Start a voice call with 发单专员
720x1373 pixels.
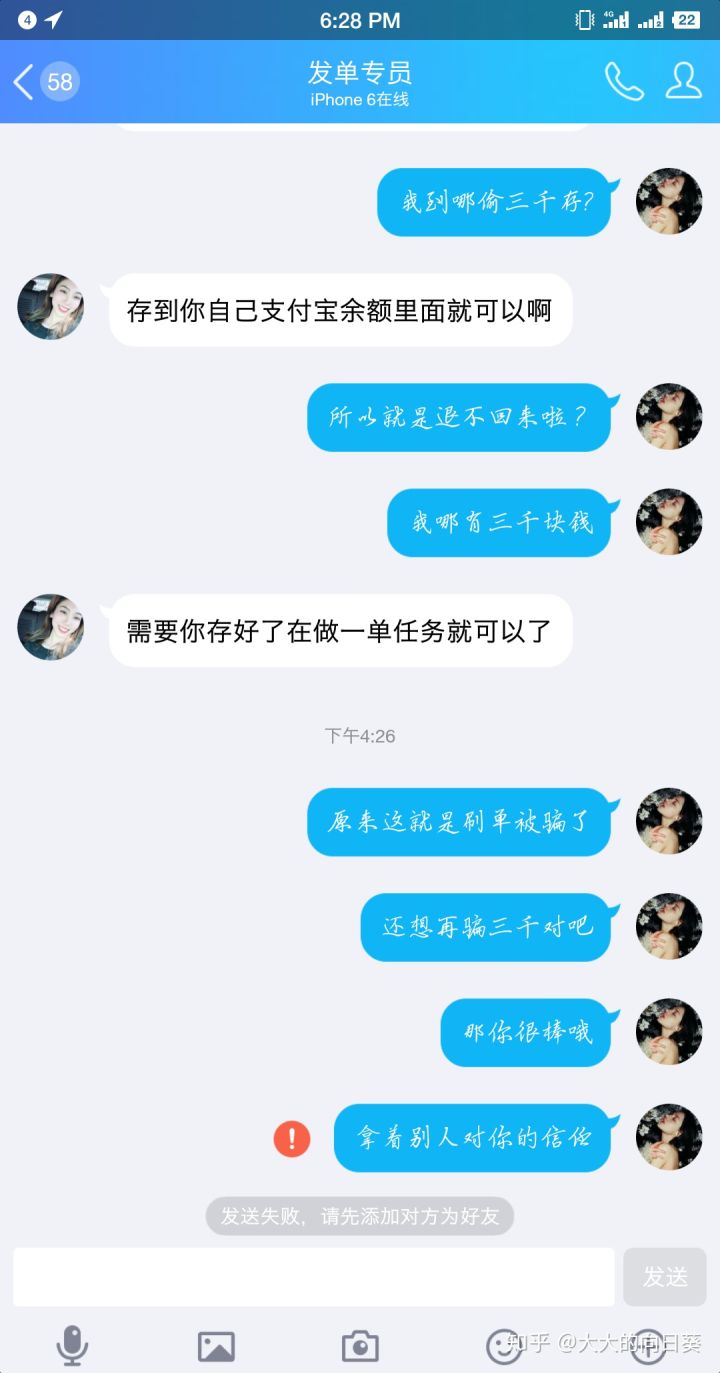(624, 82)
